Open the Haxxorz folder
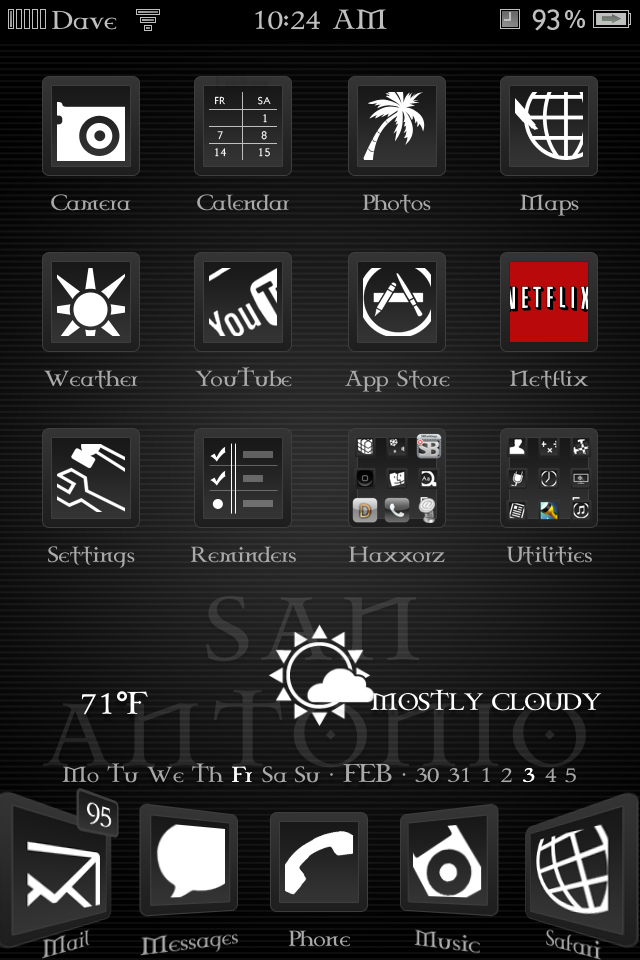This screenshot has height=960, width=640. [x=396, y=478]
